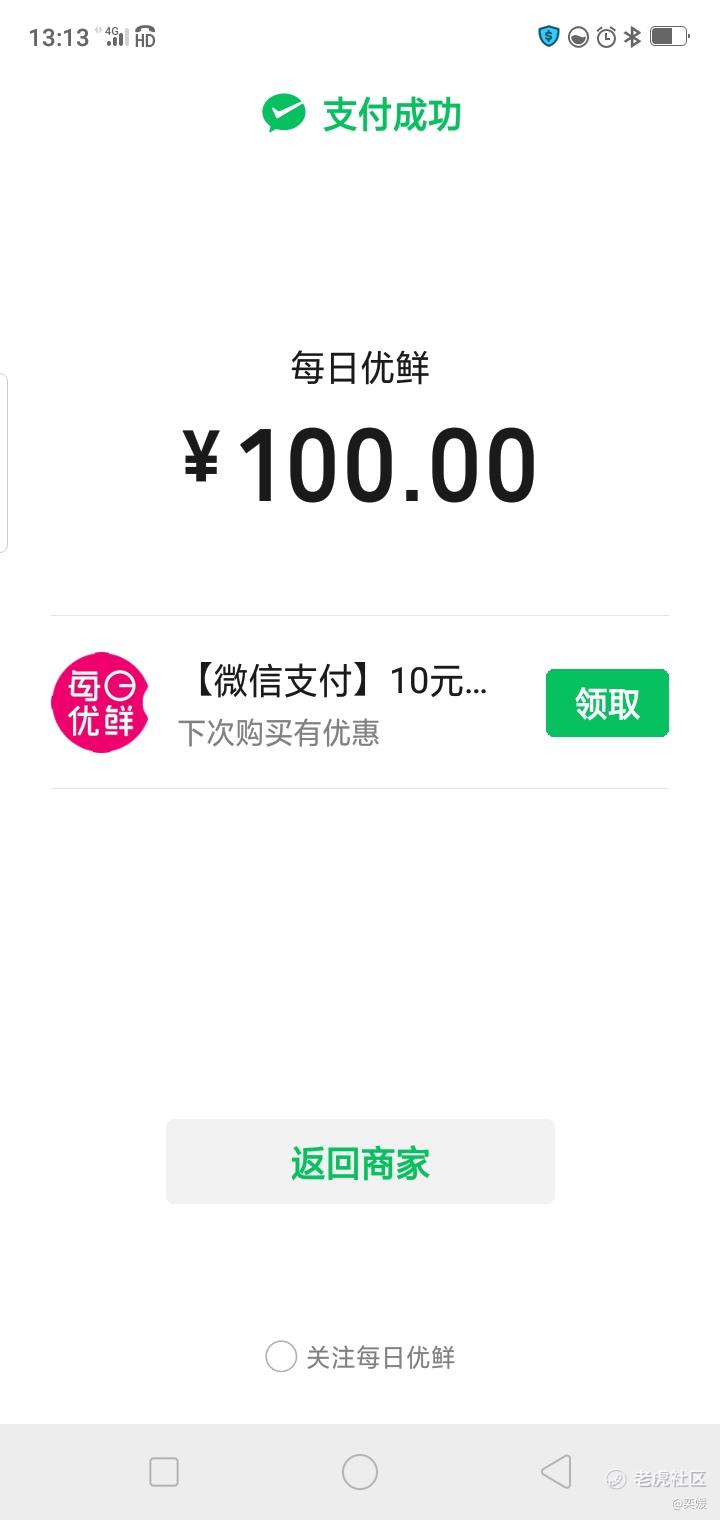Open recent apps with the square button
This screenshot has width=720, height=1520.
(164, 1471)
